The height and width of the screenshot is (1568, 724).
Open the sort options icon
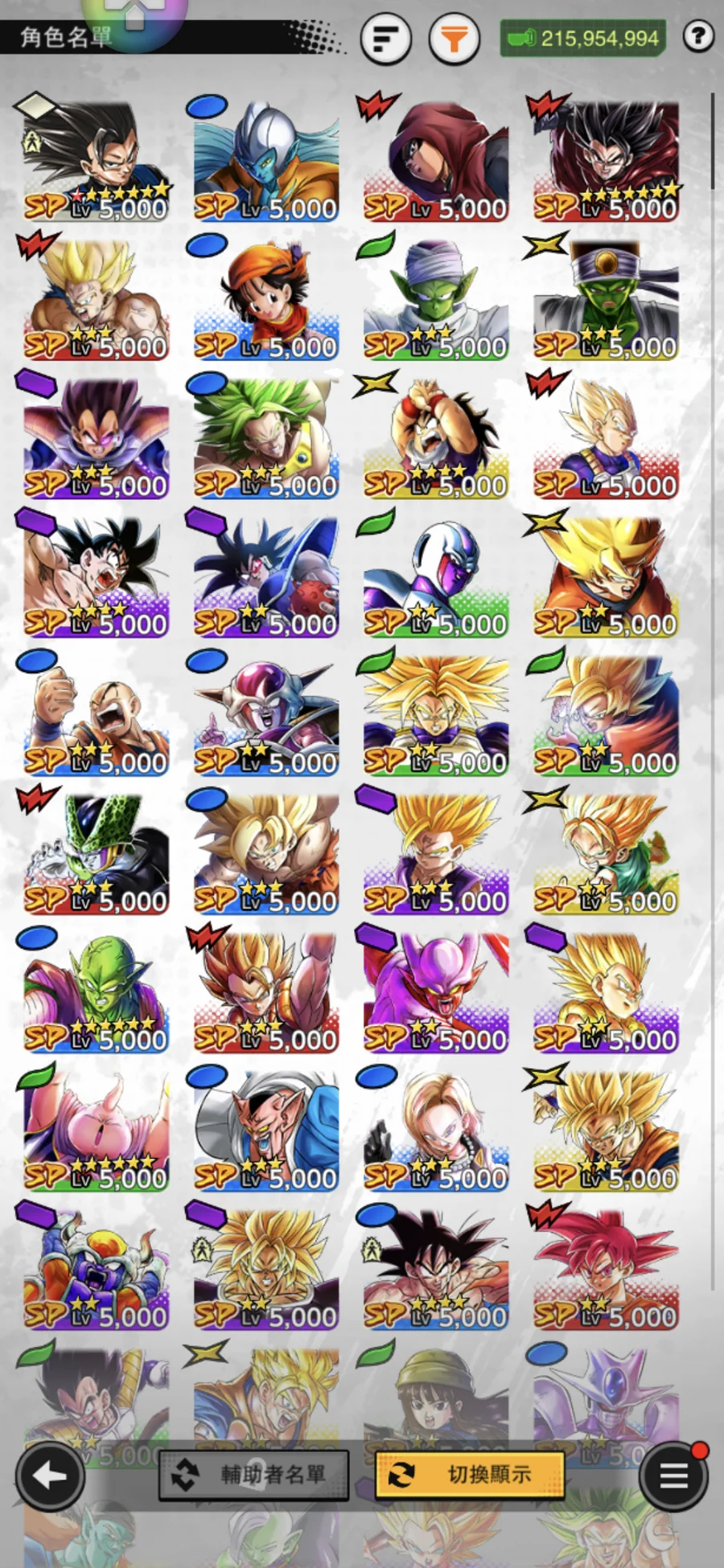(386, 38)
